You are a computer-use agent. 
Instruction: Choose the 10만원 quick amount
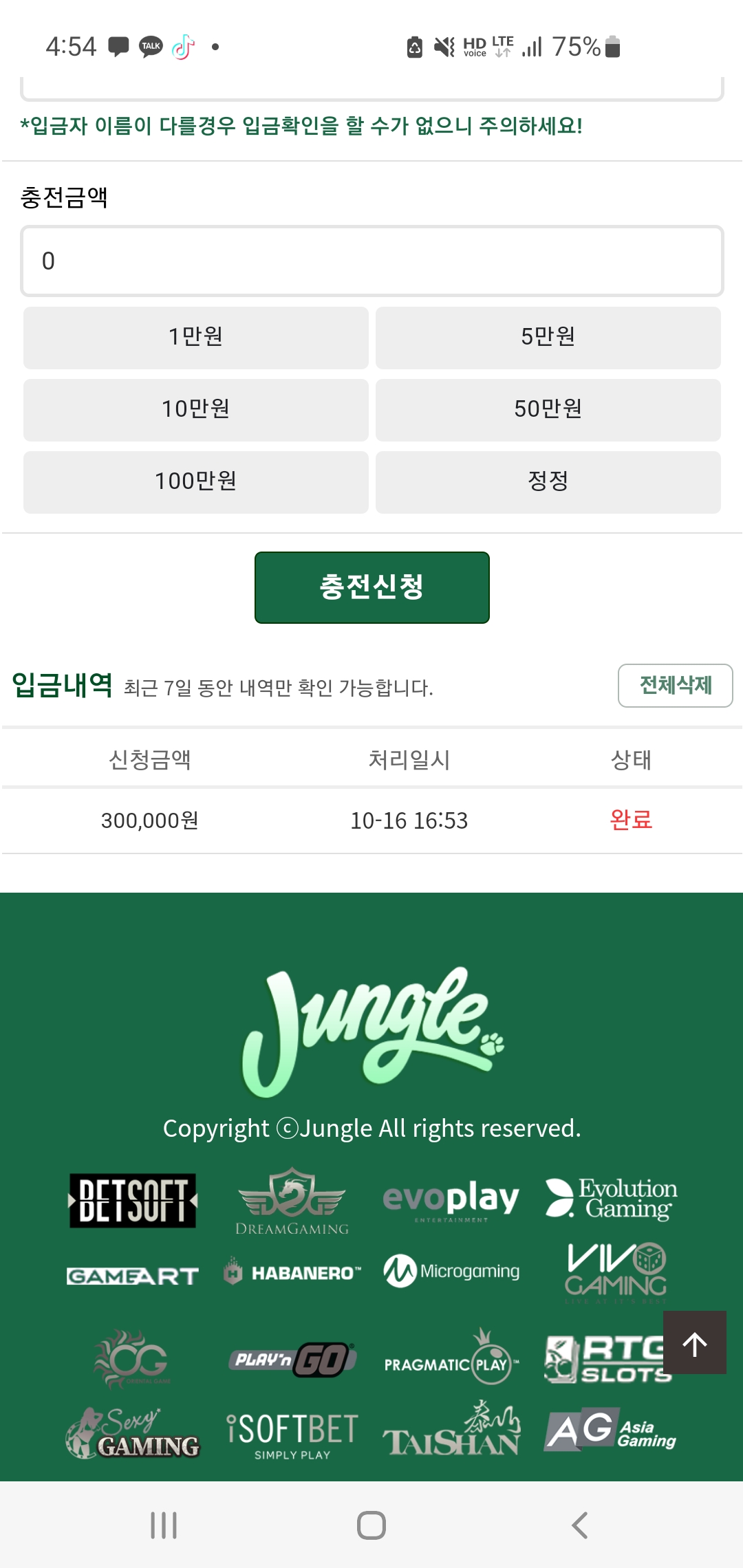(196, 409)
